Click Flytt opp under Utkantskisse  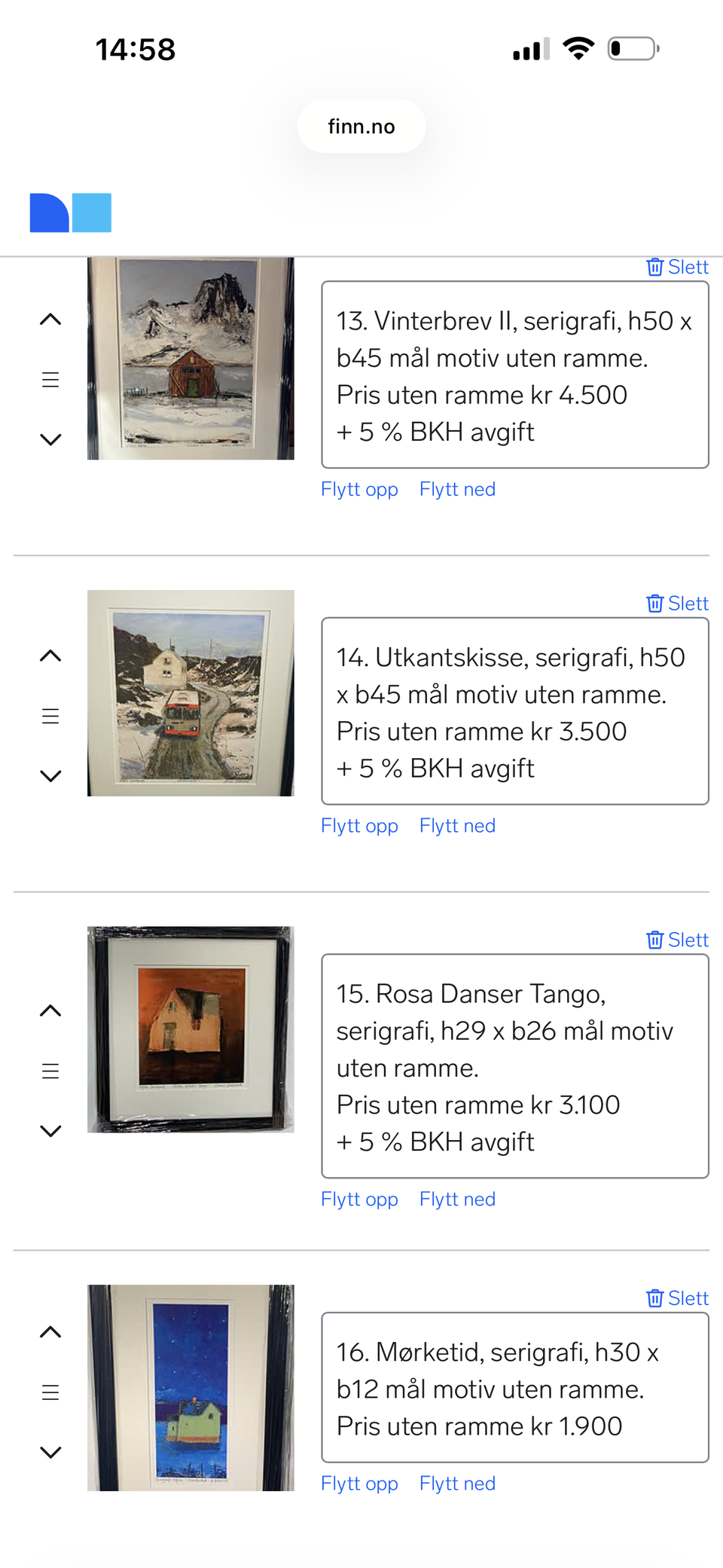359,825
